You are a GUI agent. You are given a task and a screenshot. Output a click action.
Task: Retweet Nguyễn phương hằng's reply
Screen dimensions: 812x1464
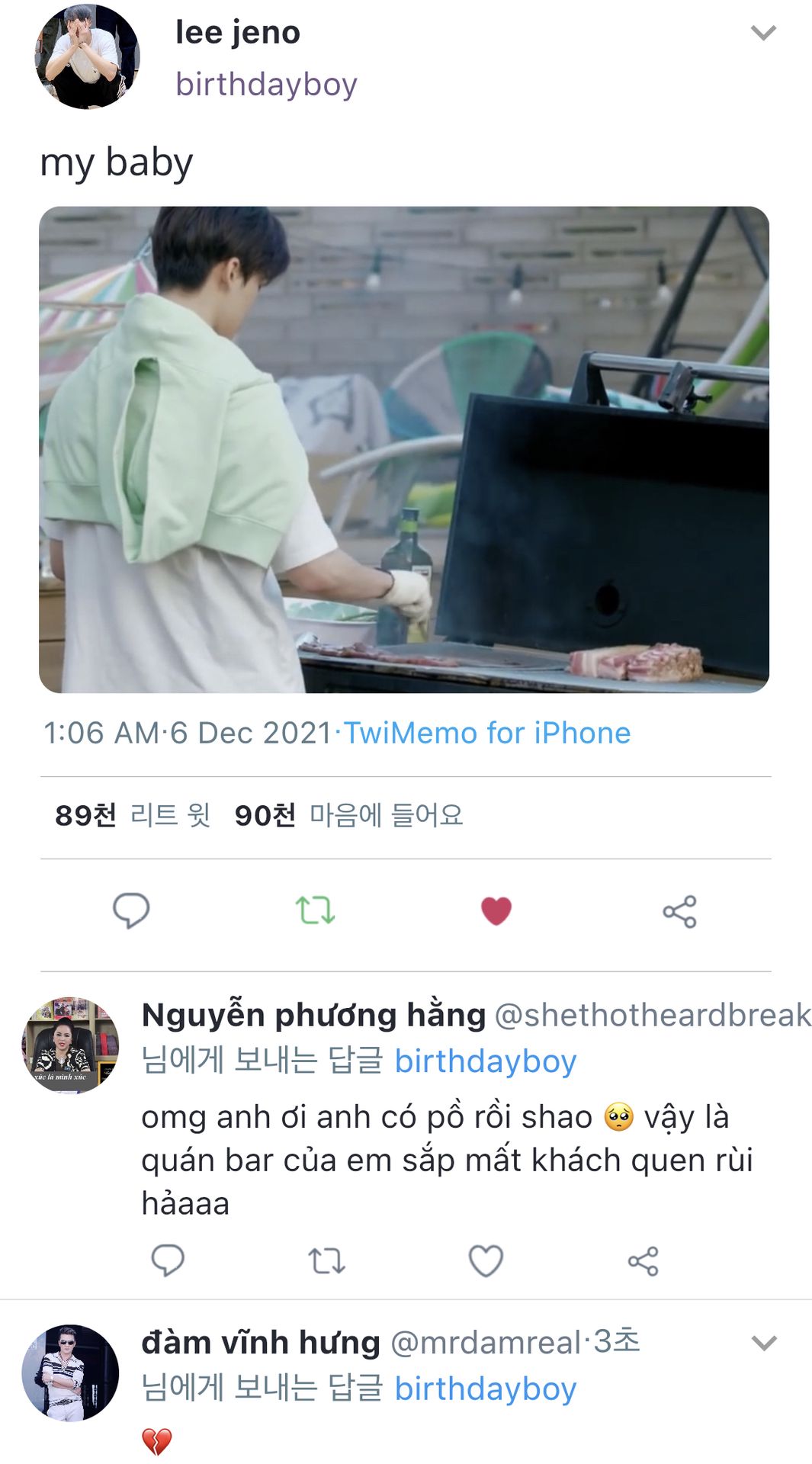point(326,1261)
